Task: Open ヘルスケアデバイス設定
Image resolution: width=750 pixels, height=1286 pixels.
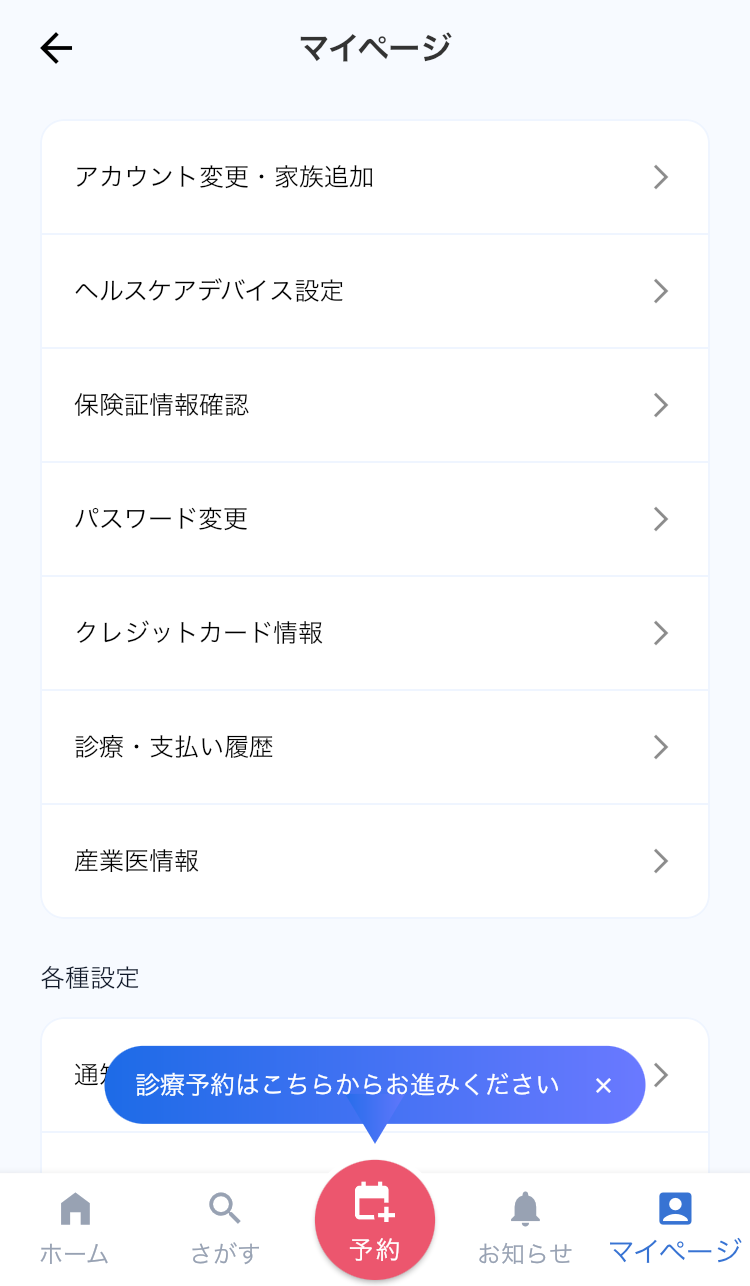Action: [375, 291]
